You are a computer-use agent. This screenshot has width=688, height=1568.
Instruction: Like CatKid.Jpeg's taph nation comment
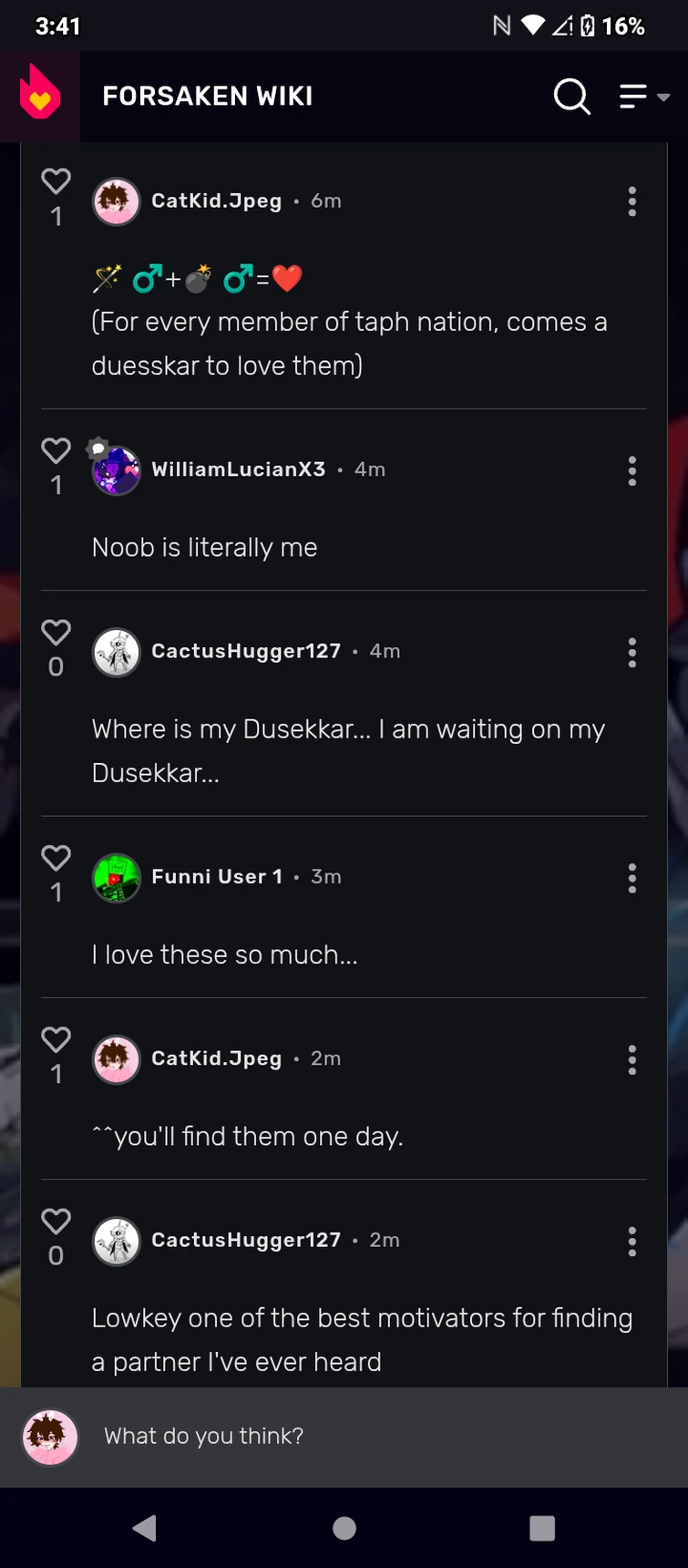56,181
